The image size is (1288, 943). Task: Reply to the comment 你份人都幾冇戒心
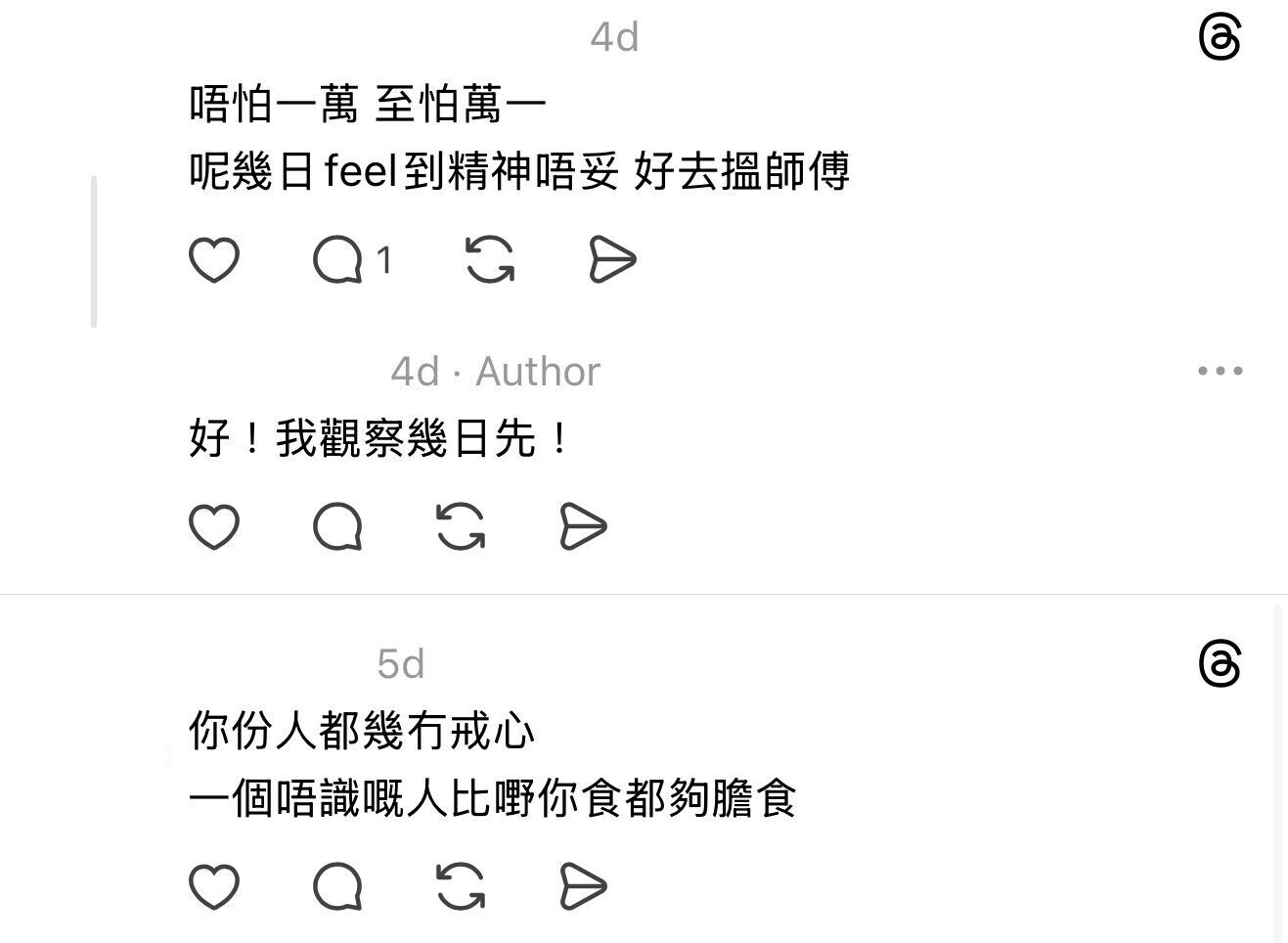(x=338, y=886)
